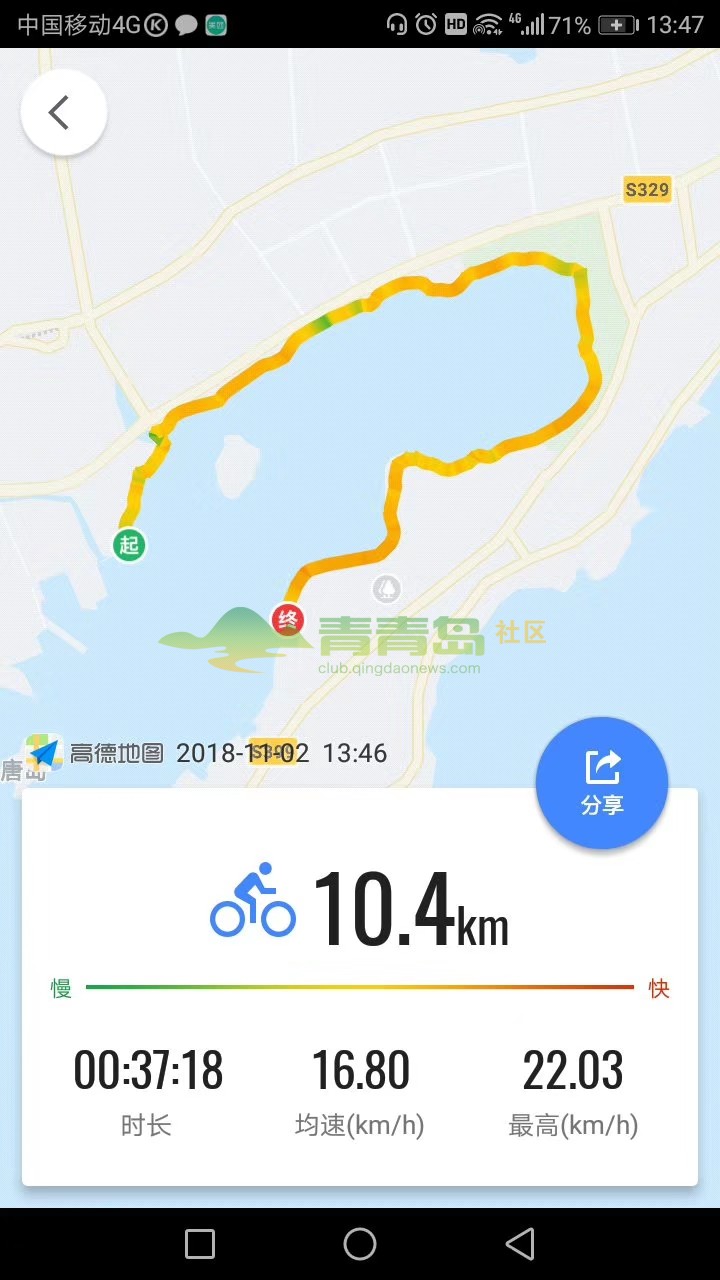Tap the system back triangle button
The image size is (720, 1280).
(520, 1244)
